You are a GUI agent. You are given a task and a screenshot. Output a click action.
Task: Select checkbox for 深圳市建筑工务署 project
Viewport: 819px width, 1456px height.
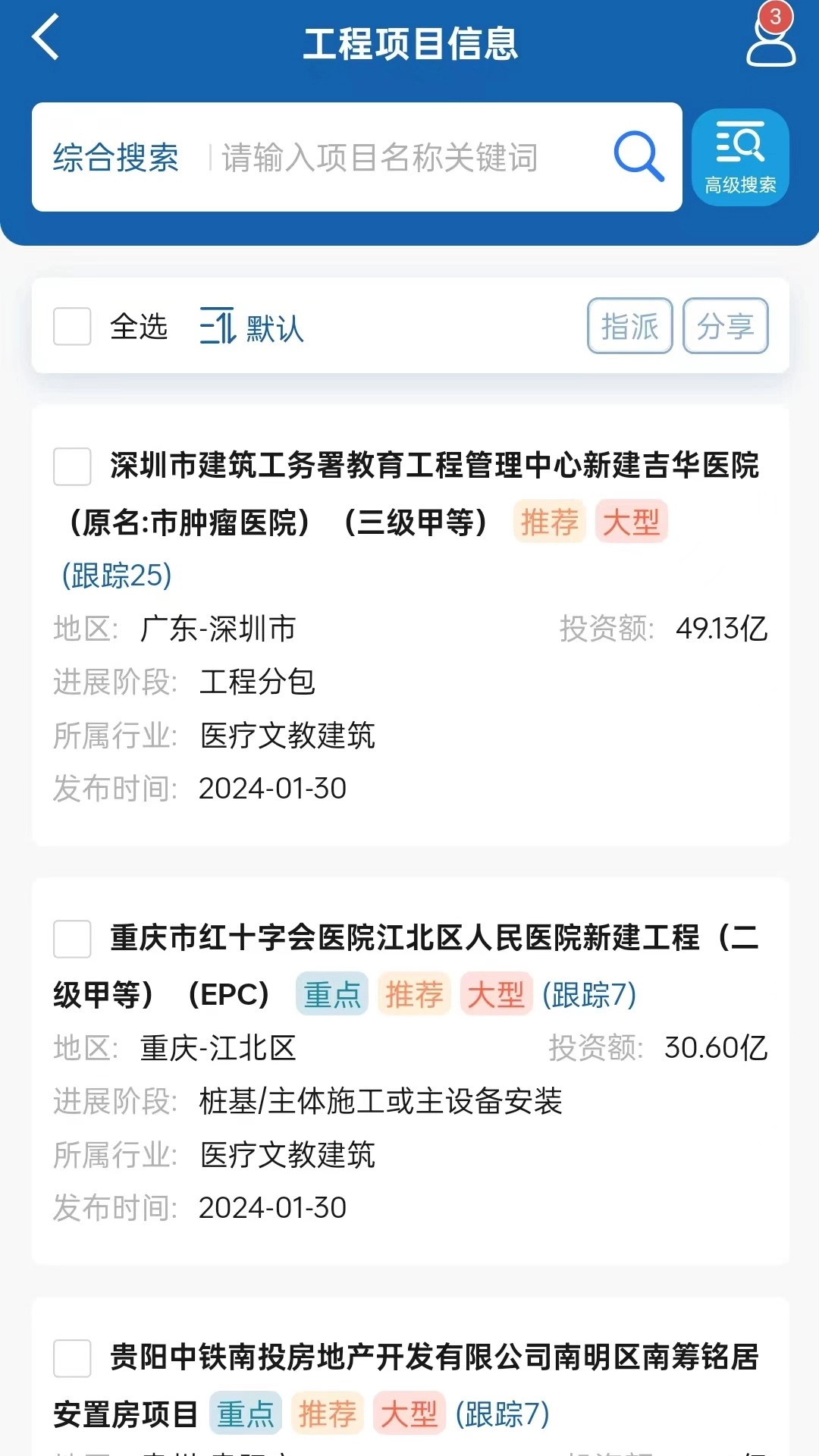point(72,466)
